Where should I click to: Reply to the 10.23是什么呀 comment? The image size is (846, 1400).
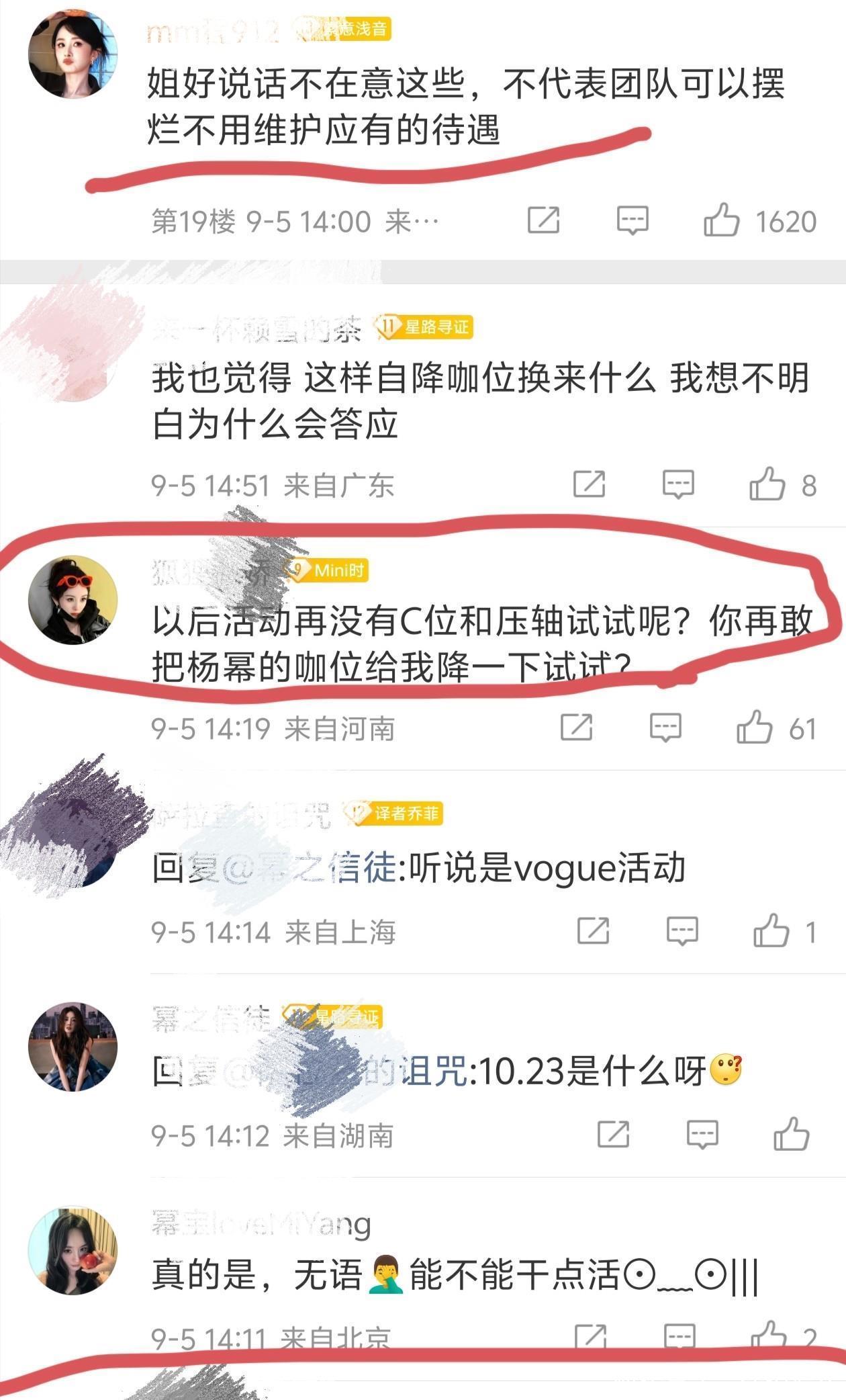tap(702, 1135)
